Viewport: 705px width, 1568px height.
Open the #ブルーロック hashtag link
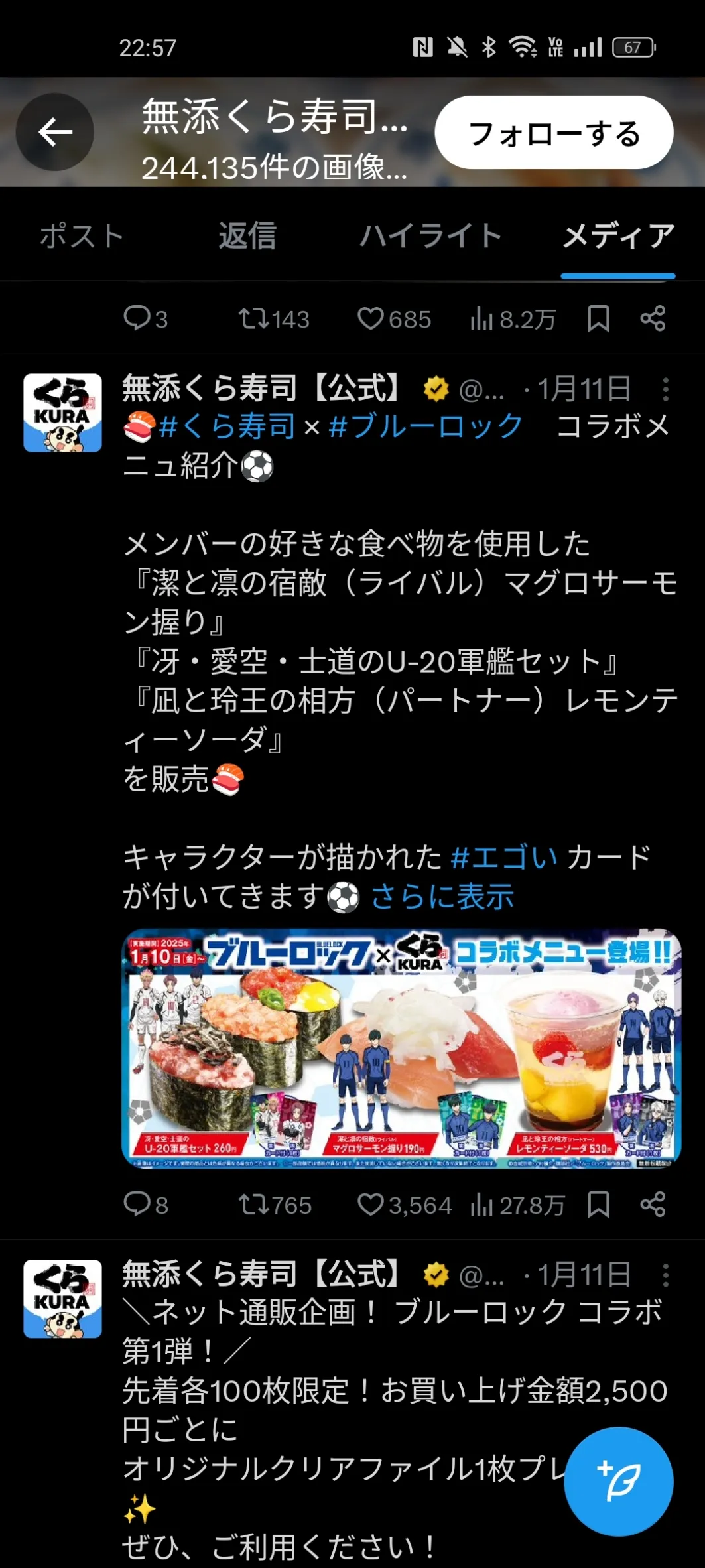[x=426, y=426]
